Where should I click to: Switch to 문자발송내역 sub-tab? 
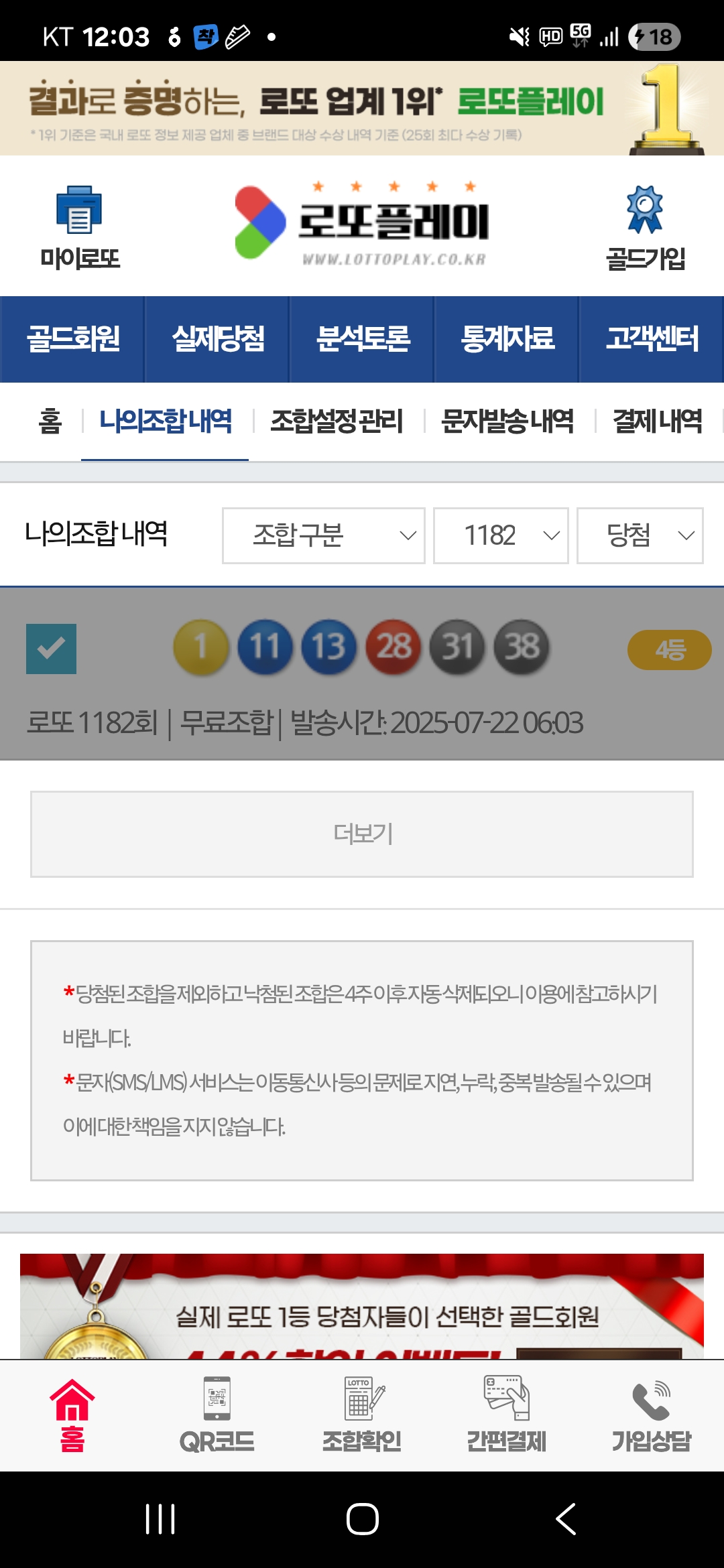507,421
